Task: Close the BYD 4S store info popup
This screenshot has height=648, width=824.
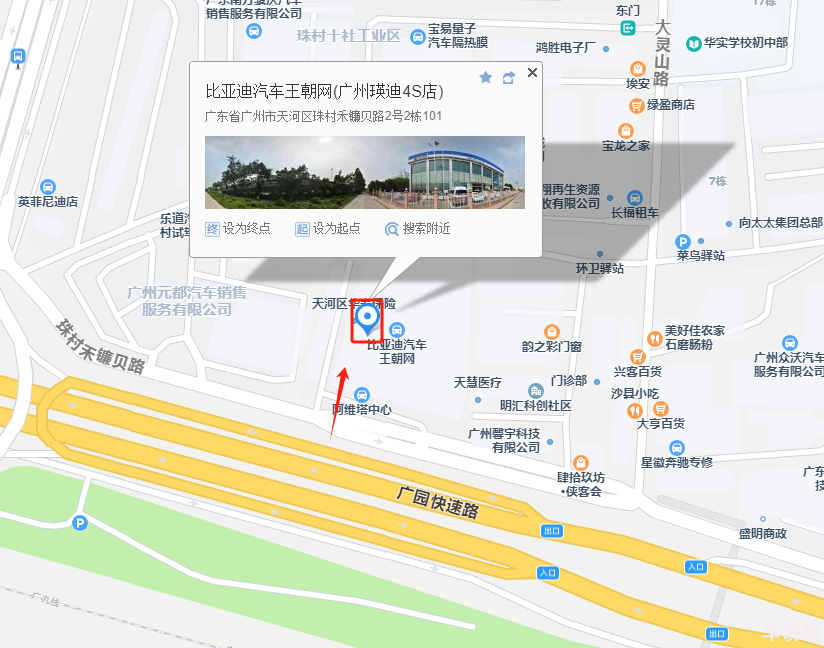Action: (x=532, y=72)
